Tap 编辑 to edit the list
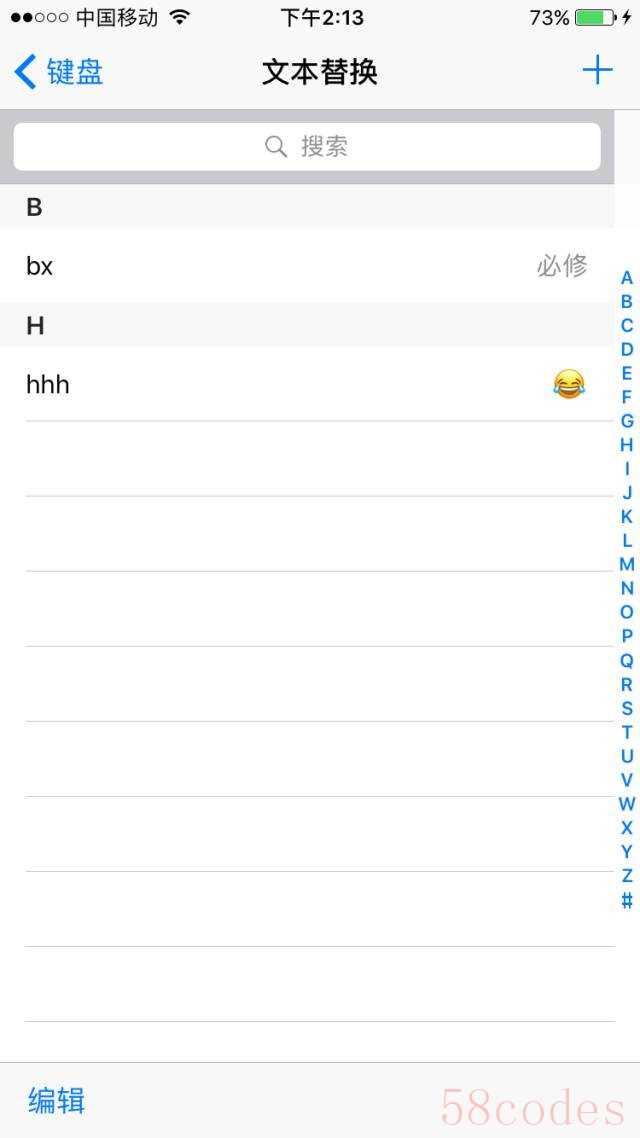The width and height of the screenshot is (640, 1138). click(x=57, y=1101)
